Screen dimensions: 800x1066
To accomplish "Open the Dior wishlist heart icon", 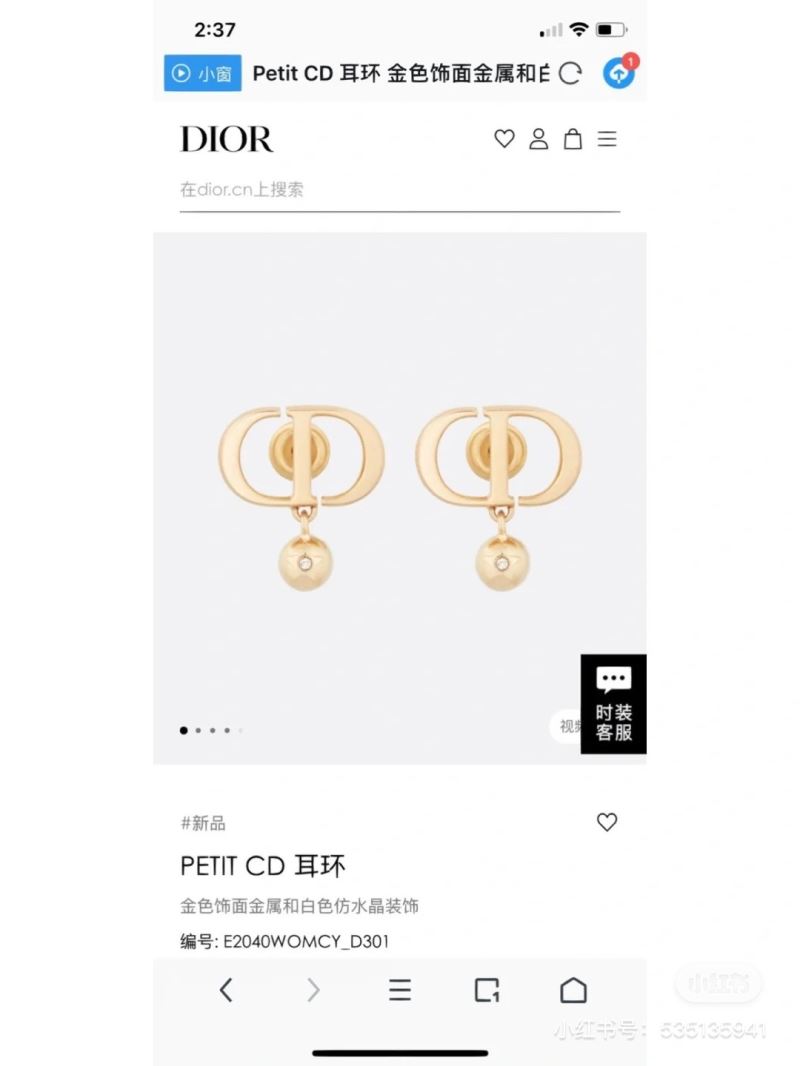I will pyautogui.click(x=503, y=139).
